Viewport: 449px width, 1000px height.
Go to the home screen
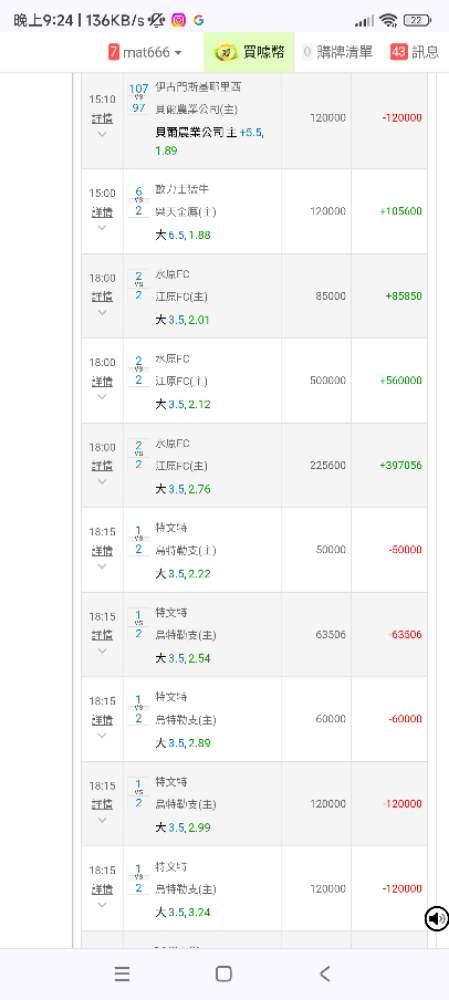pyautogui.click(x=224, y=973)
